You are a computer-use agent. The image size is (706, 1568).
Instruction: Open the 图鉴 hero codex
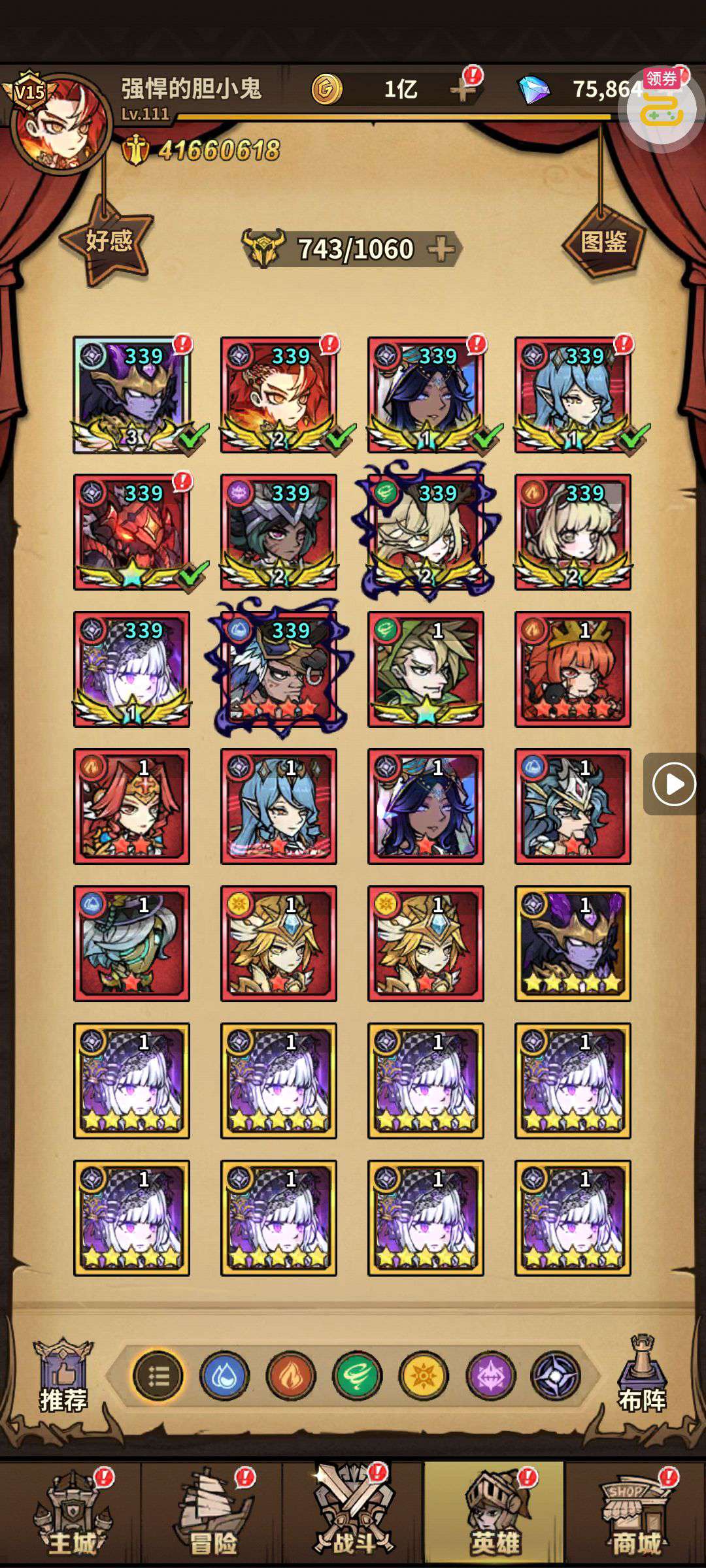point(603,242)
